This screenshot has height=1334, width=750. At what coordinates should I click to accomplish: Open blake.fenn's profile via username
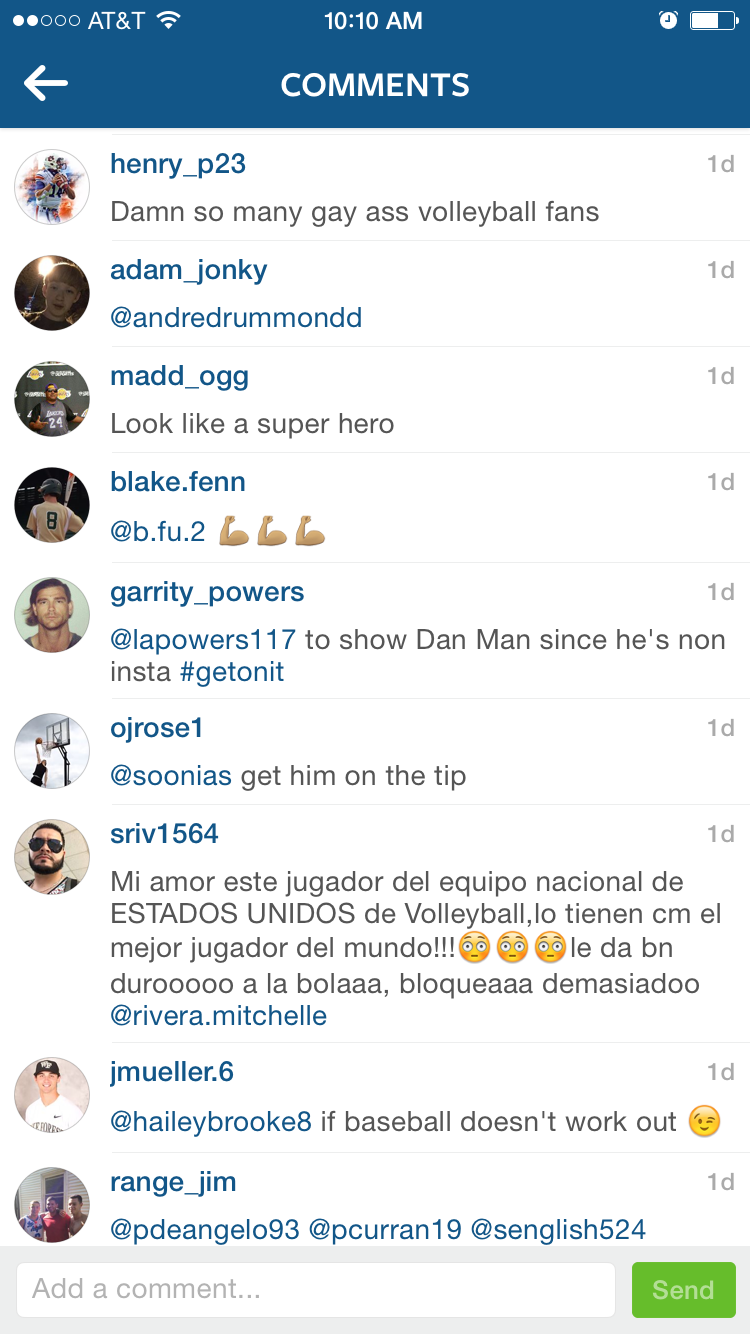178,482
